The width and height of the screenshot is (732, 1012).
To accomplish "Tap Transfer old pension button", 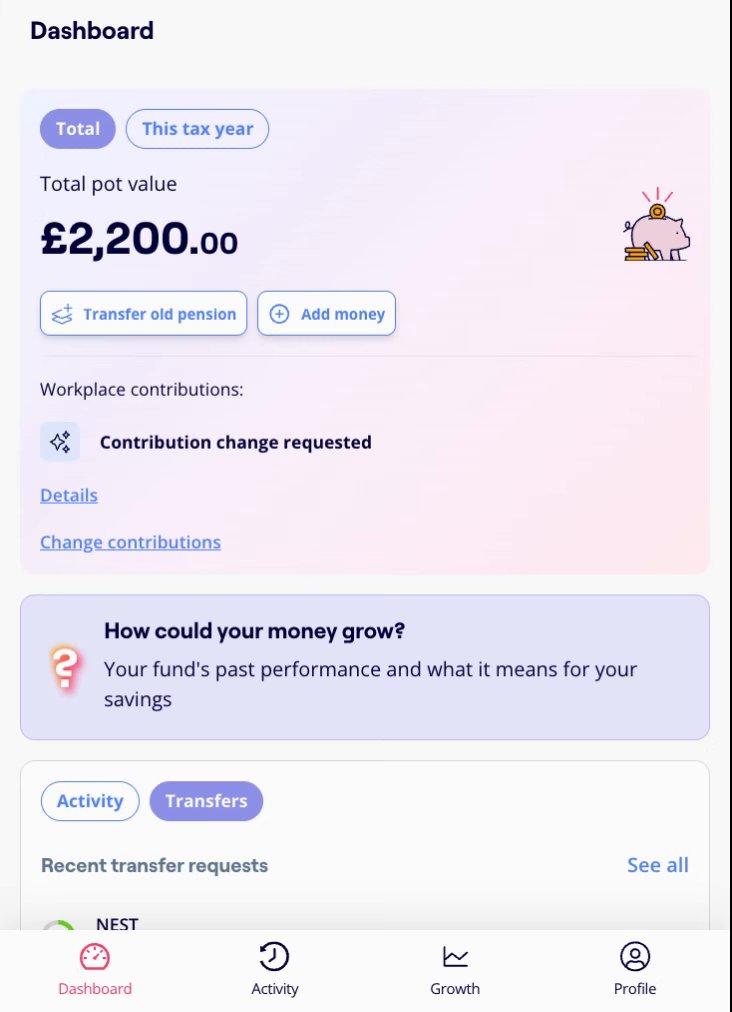I will click(x=143, y=314).
